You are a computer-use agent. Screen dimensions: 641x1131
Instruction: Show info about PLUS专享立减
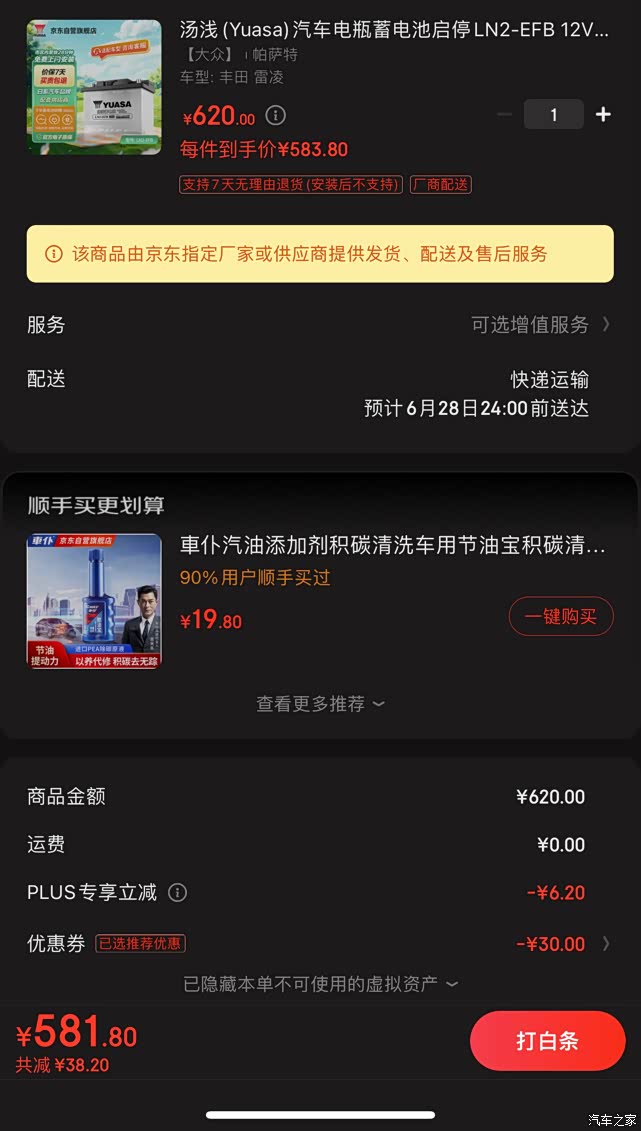pyautogui.click(x=177, y=892)
